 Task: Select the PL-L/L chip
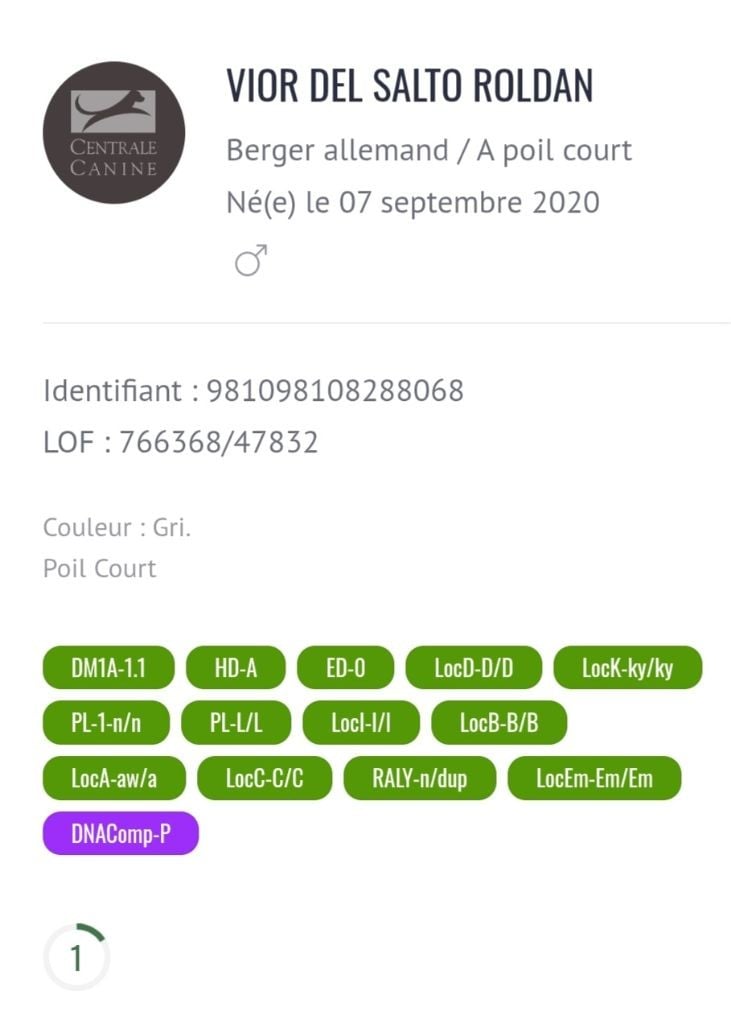pyautogui.click(x=236, y=723)
